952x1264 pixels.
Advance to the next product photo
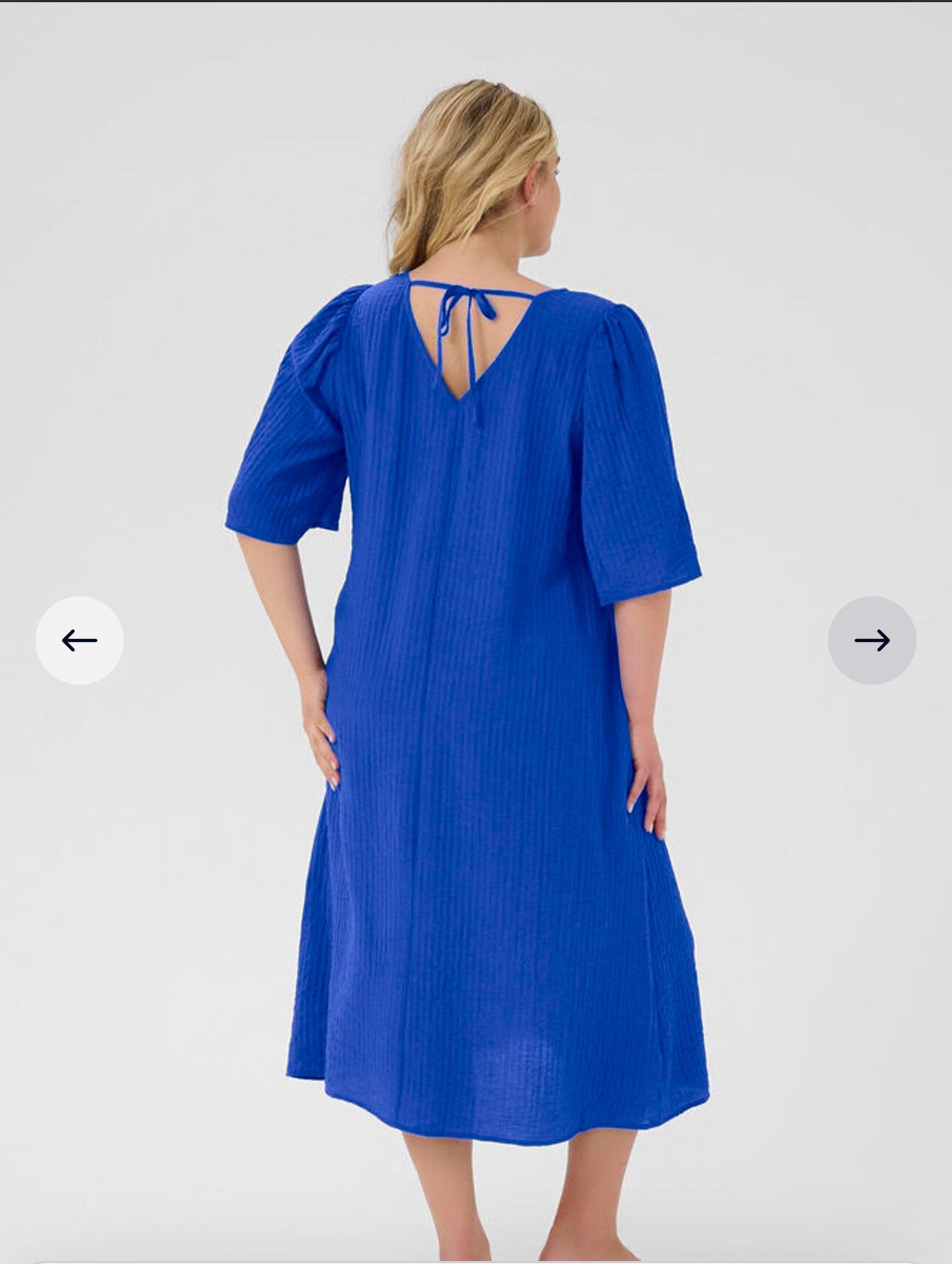[x=872, y=640]
